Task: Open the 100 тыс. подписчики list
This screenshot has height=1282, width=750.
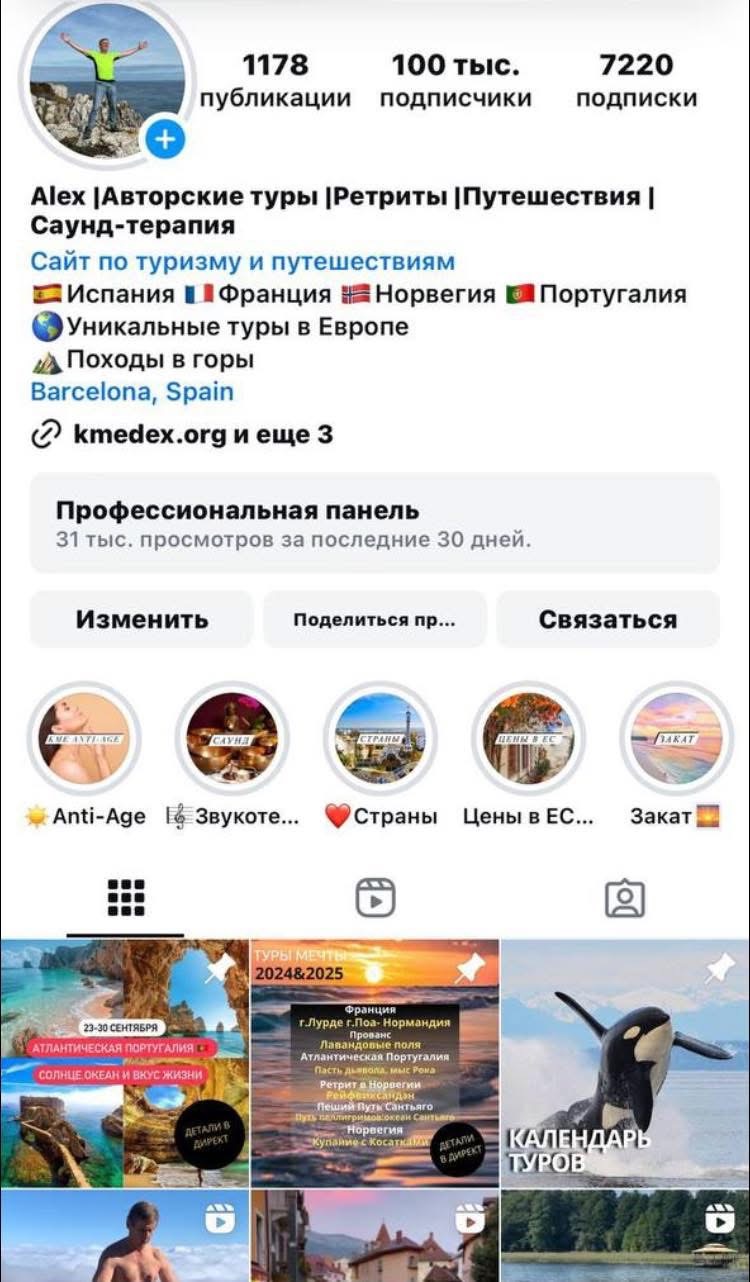Action: click(455, 81)
